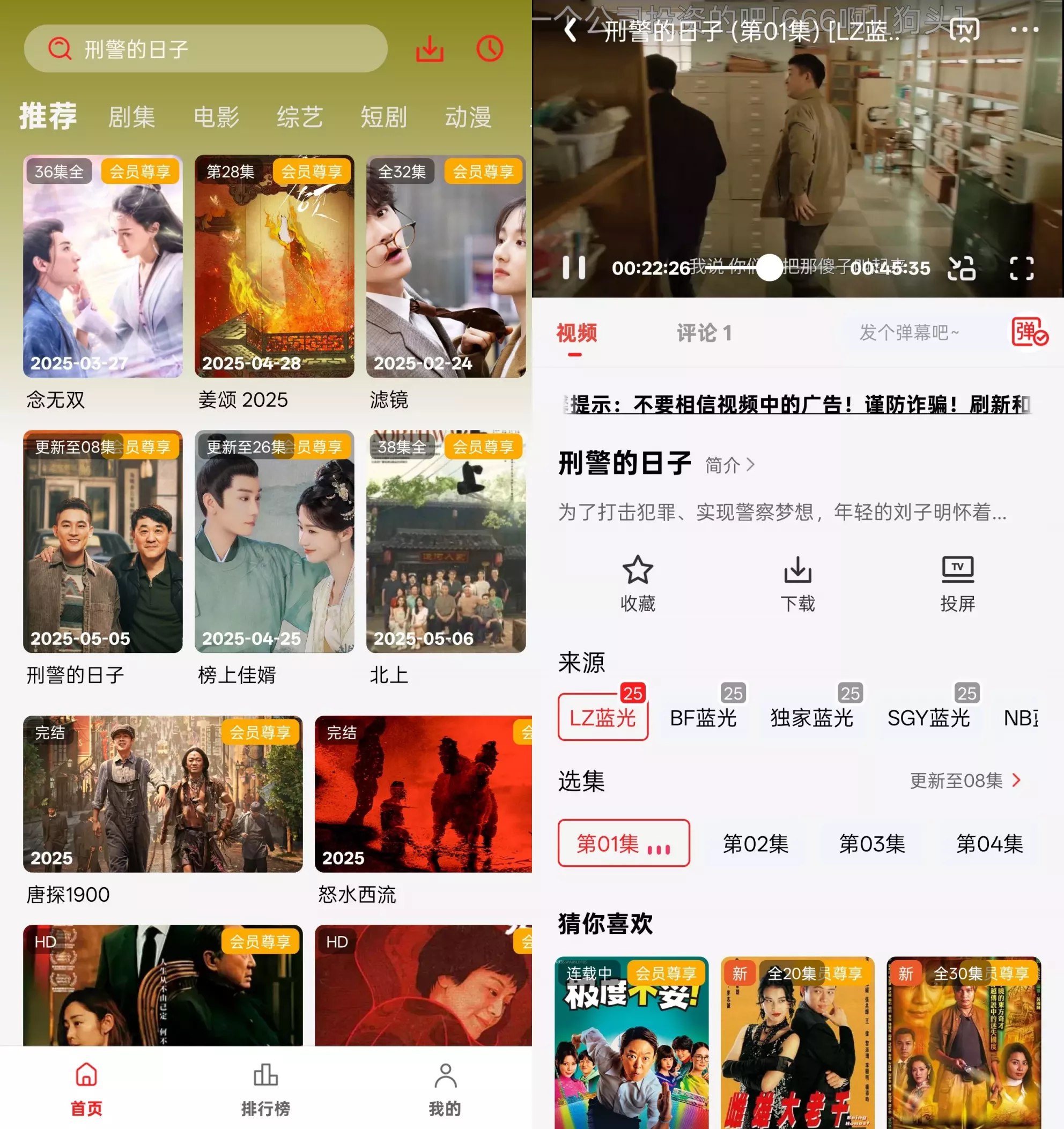Switch to the 评论 comments tab
1064x1129 pixels.
[x=703, y=333]
